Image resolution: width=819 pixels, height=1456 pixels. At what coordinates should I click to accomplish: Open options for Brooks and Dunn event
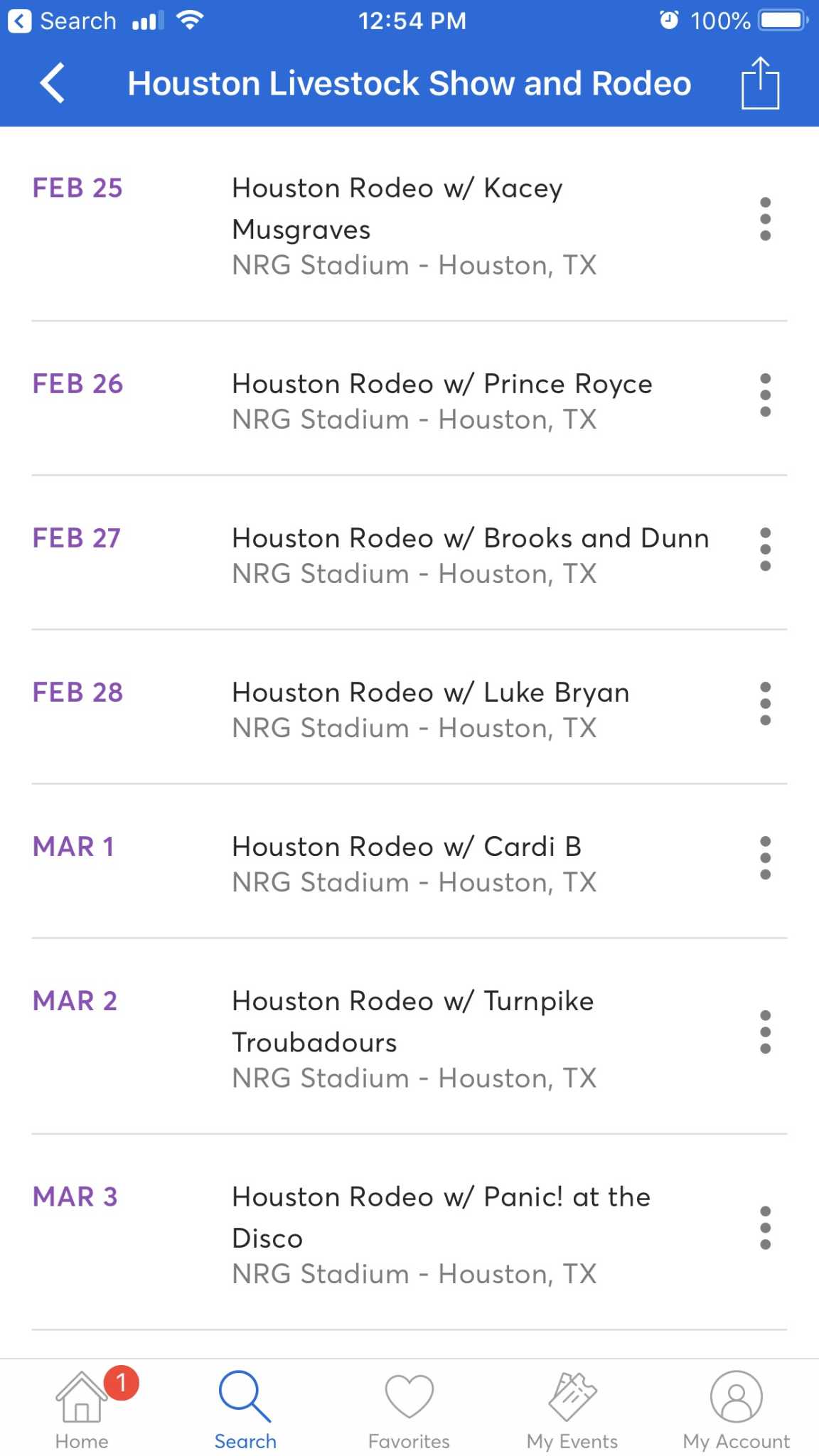(x=765, y=550)
